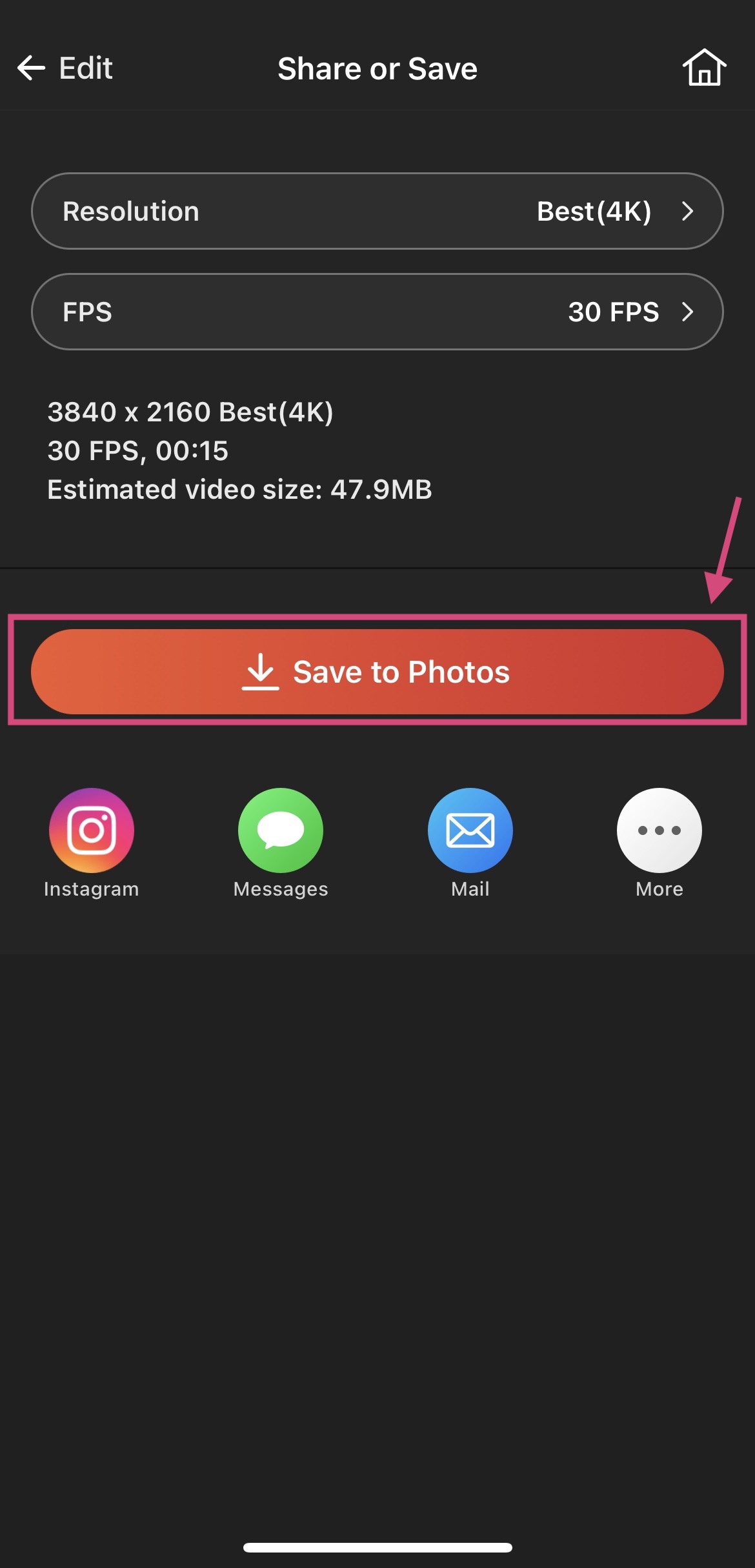Open the Resolution setting
This screenshot has width=755, height=1568.
[x=377, y=211]
